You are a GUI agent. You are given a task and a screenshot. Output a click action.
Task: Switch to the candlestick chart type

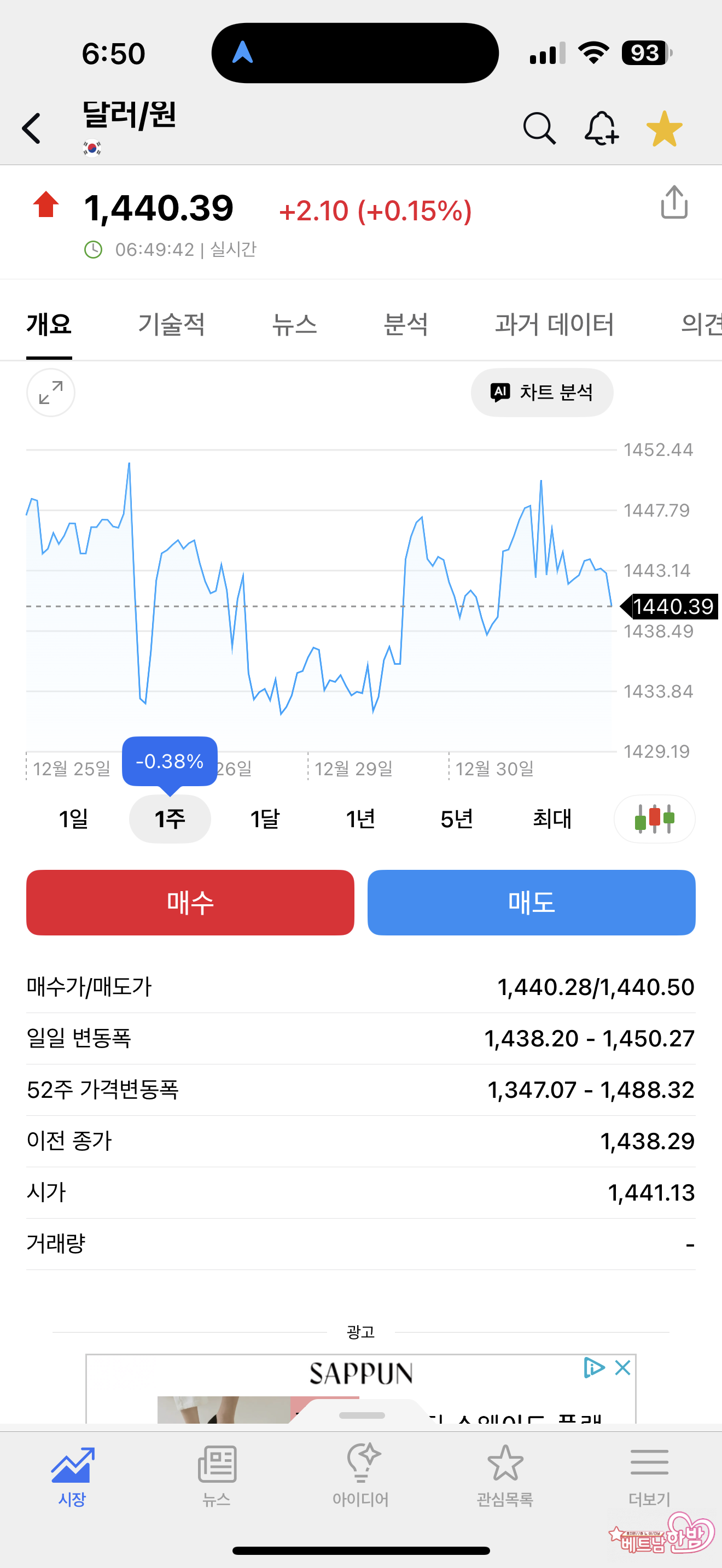tap(654, 820)
